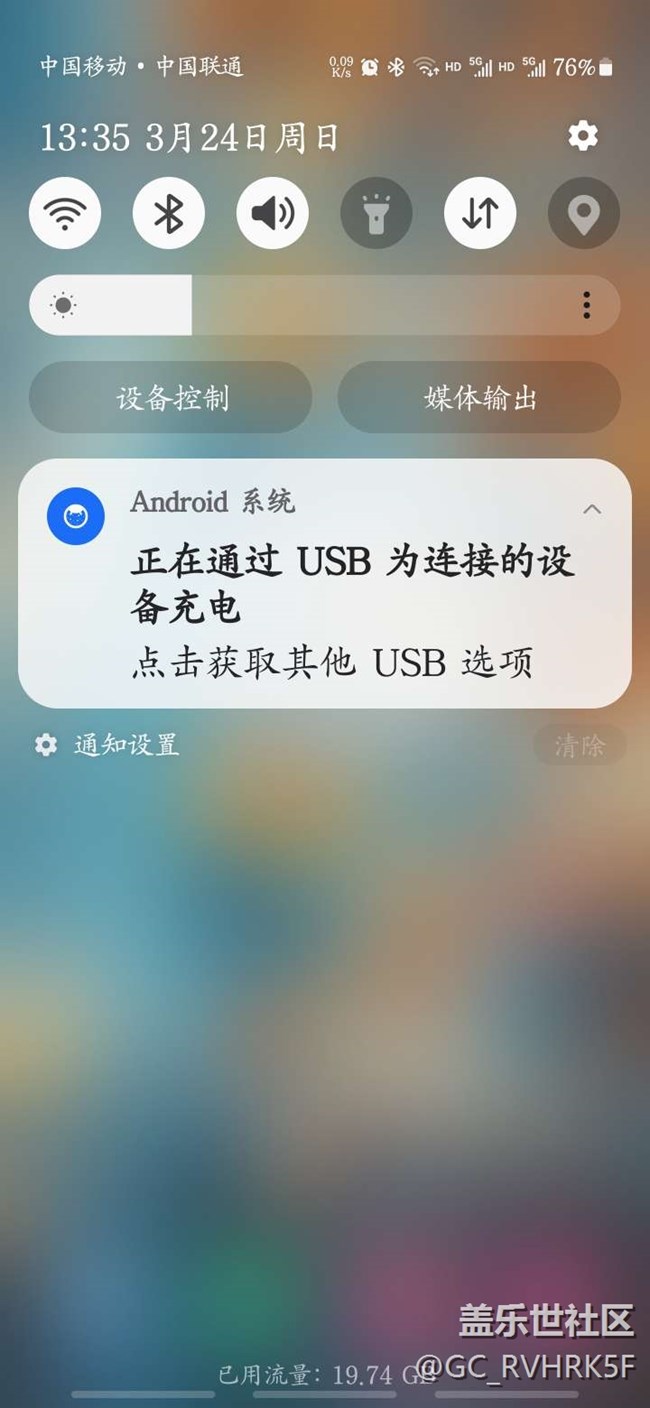650x1408 pixels.
Task: Open brightness more options menu
Action: (587, 305)
